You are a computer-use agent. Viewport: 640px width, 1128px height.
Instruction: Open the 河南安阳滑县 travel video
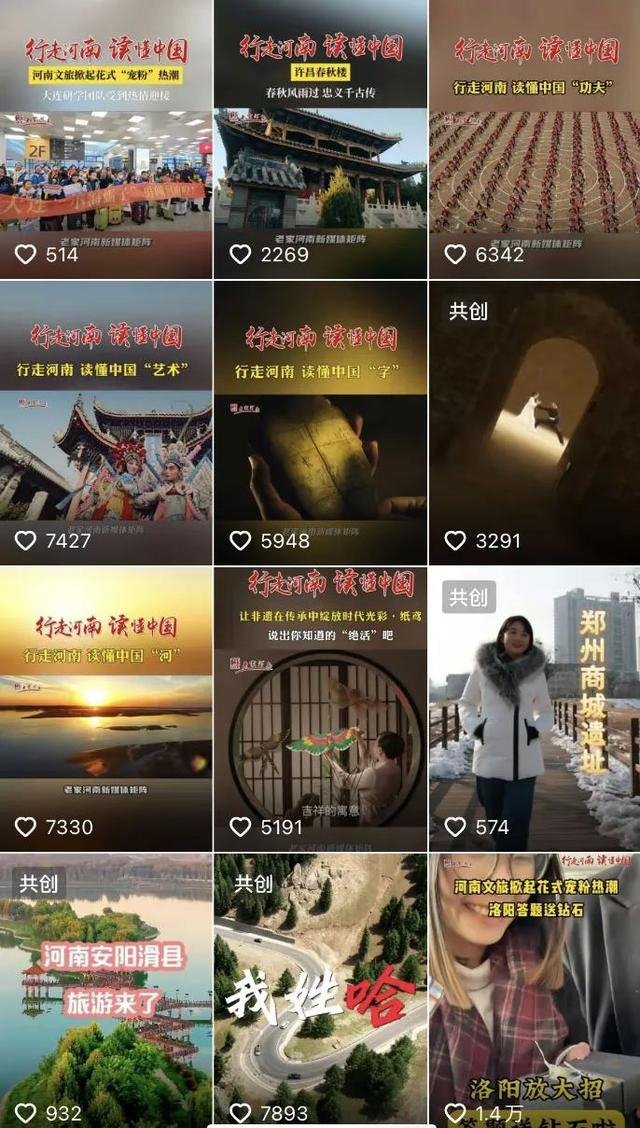[x=106, y=990]
